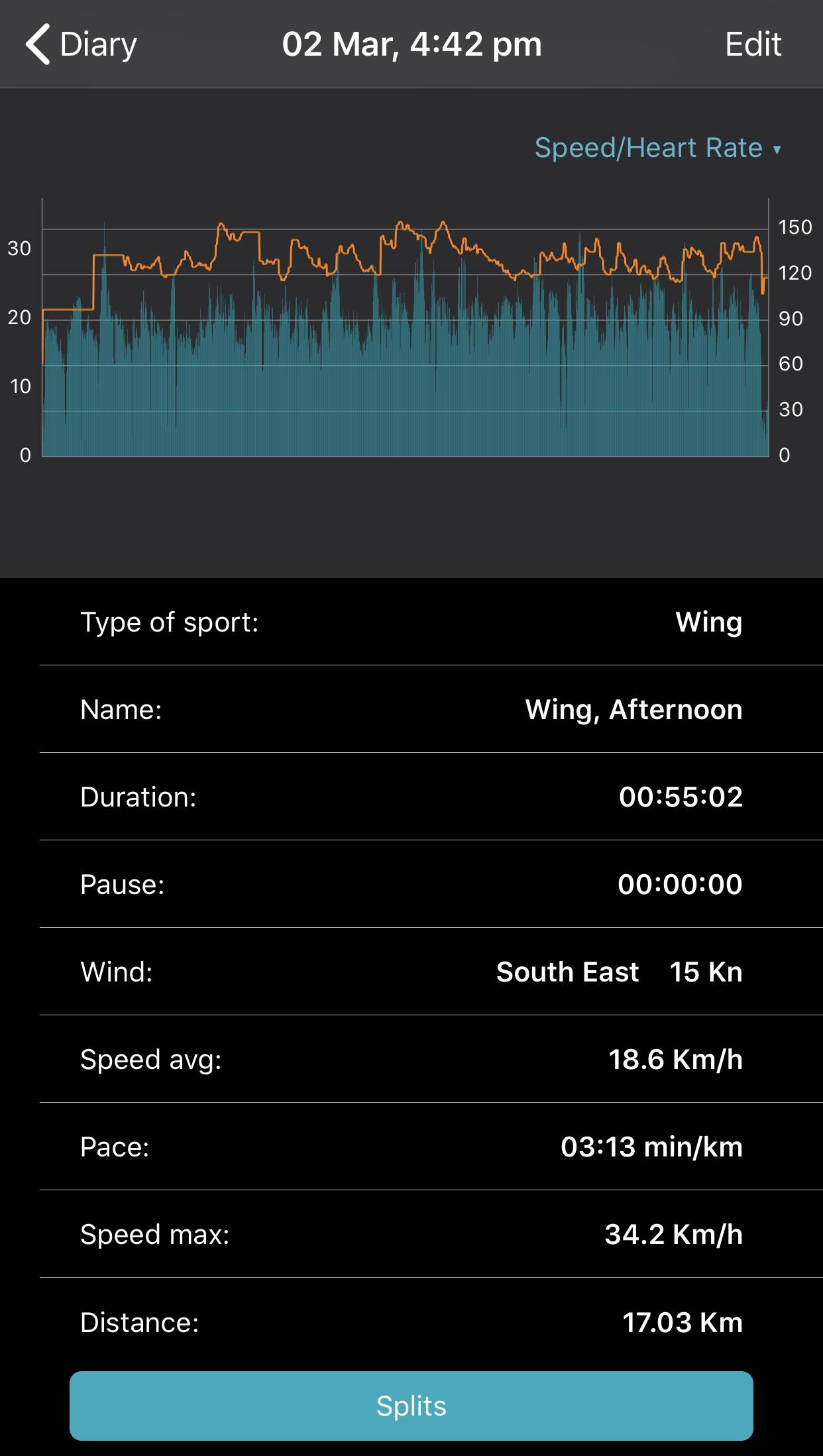Select the Wing type of sport value
The image size is (823, 1456).
click(708, 622)
